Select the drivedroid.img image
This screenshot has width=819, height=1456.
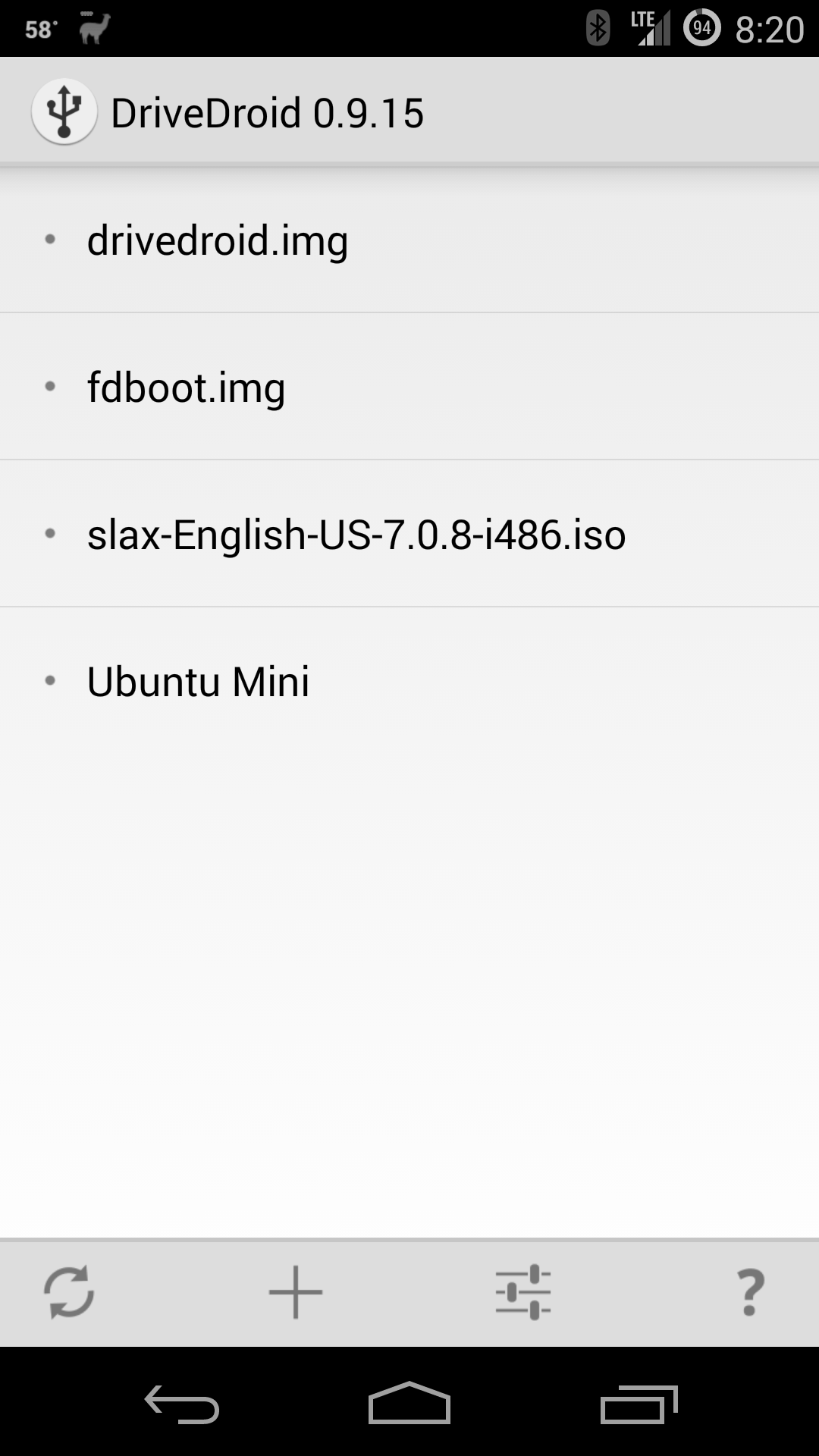(x=409, y=240)
